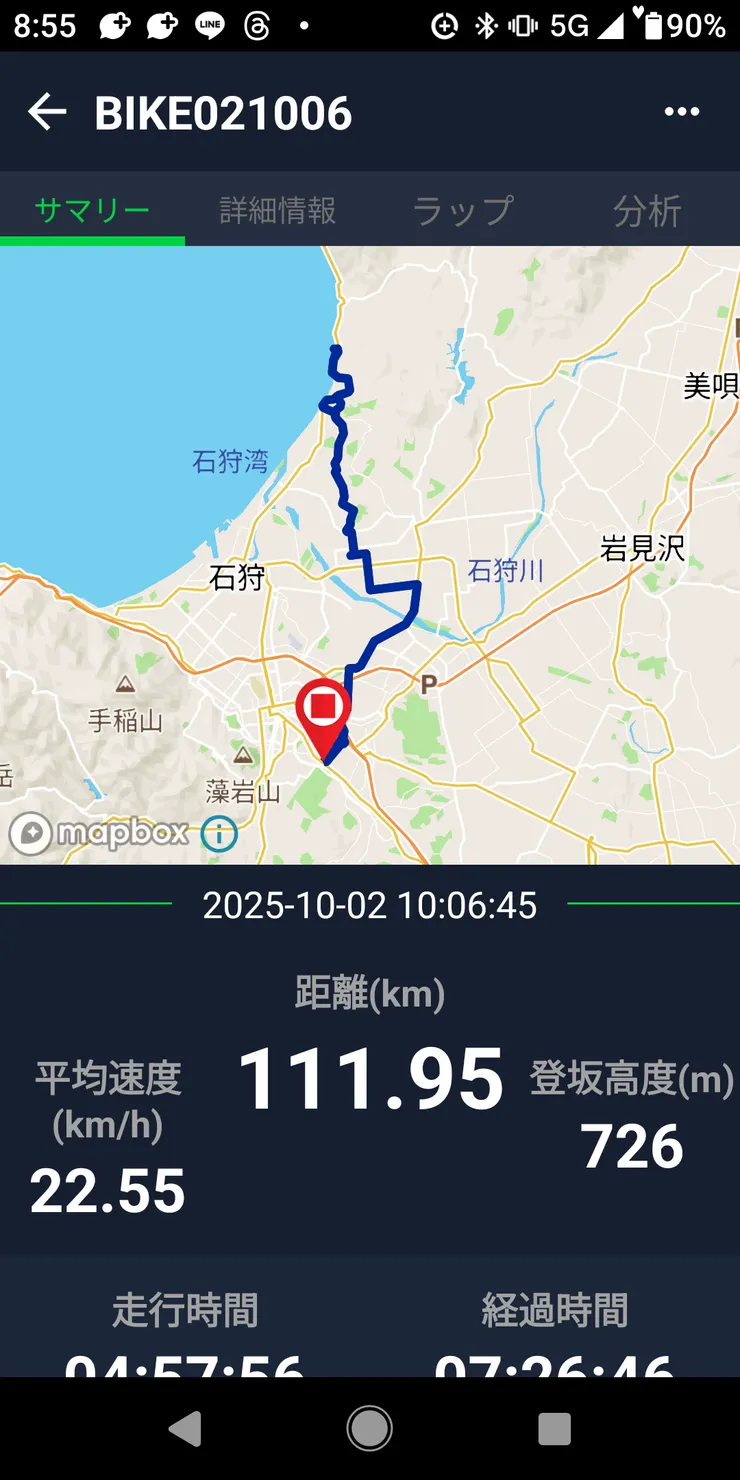Viewport: 740px width, 1480px height.
Task: Go back from the BIKE021006 activity
Action: pyautogui.click(x=47, y=112)
